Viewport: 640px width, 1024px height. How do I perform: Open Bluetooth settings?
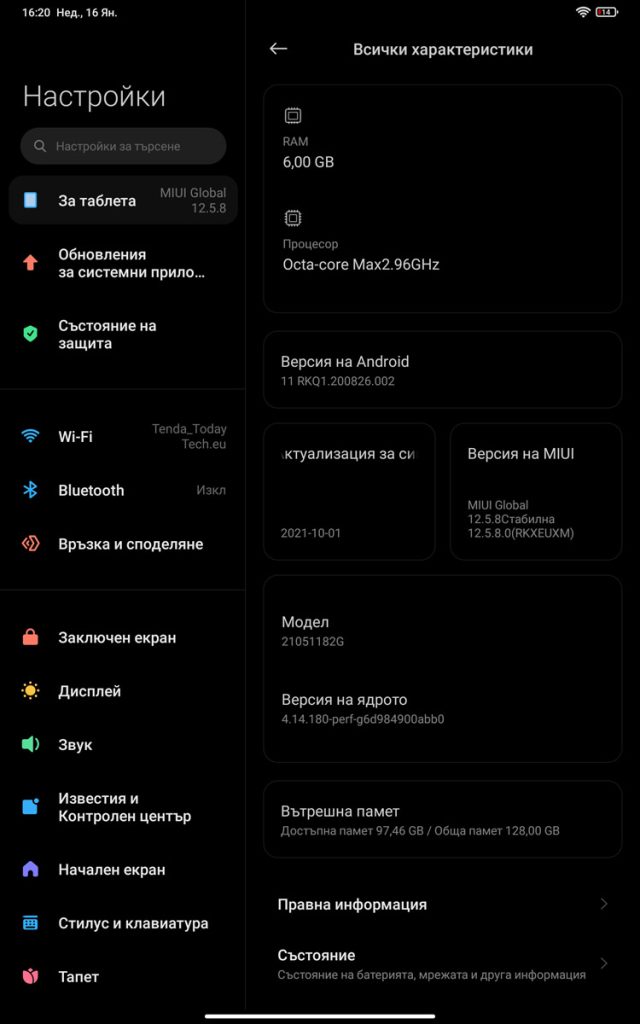(123, 490)
